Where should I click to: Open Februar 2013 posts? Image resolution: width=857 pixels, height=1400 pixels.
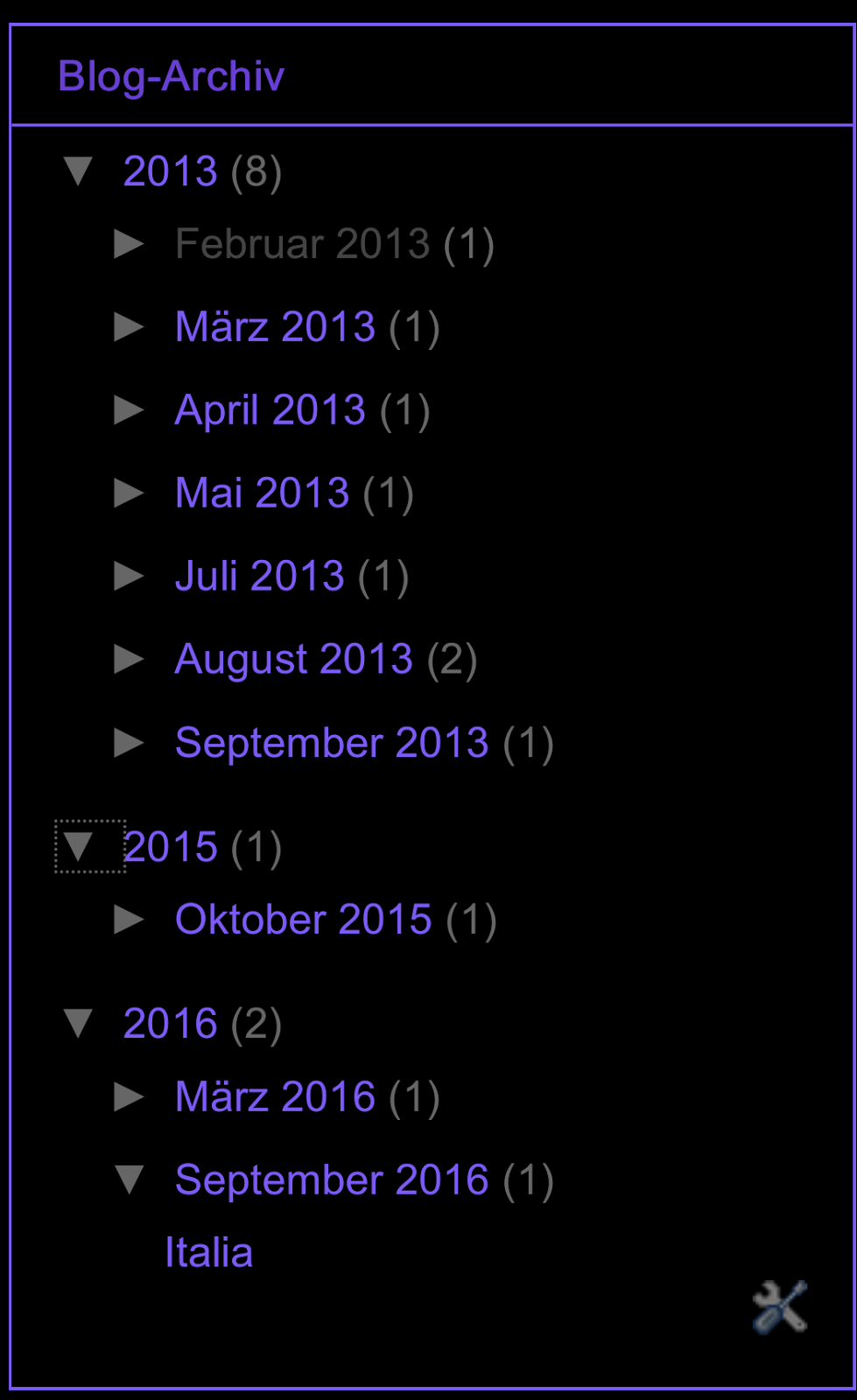pos(302,243)
